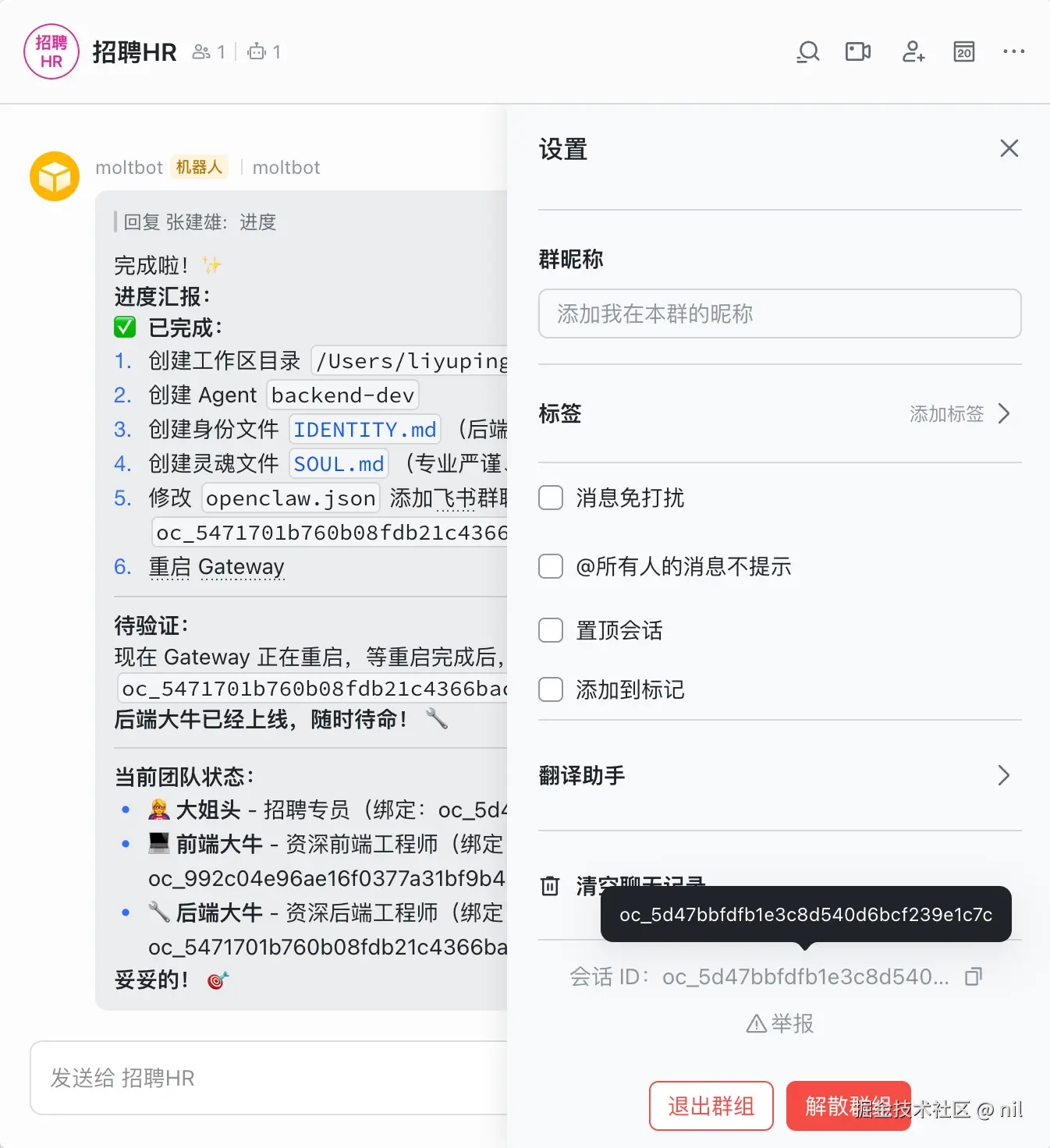Open the 添加标签 row
This screenshot has height=1148, width=1050.
click(960, 413)
